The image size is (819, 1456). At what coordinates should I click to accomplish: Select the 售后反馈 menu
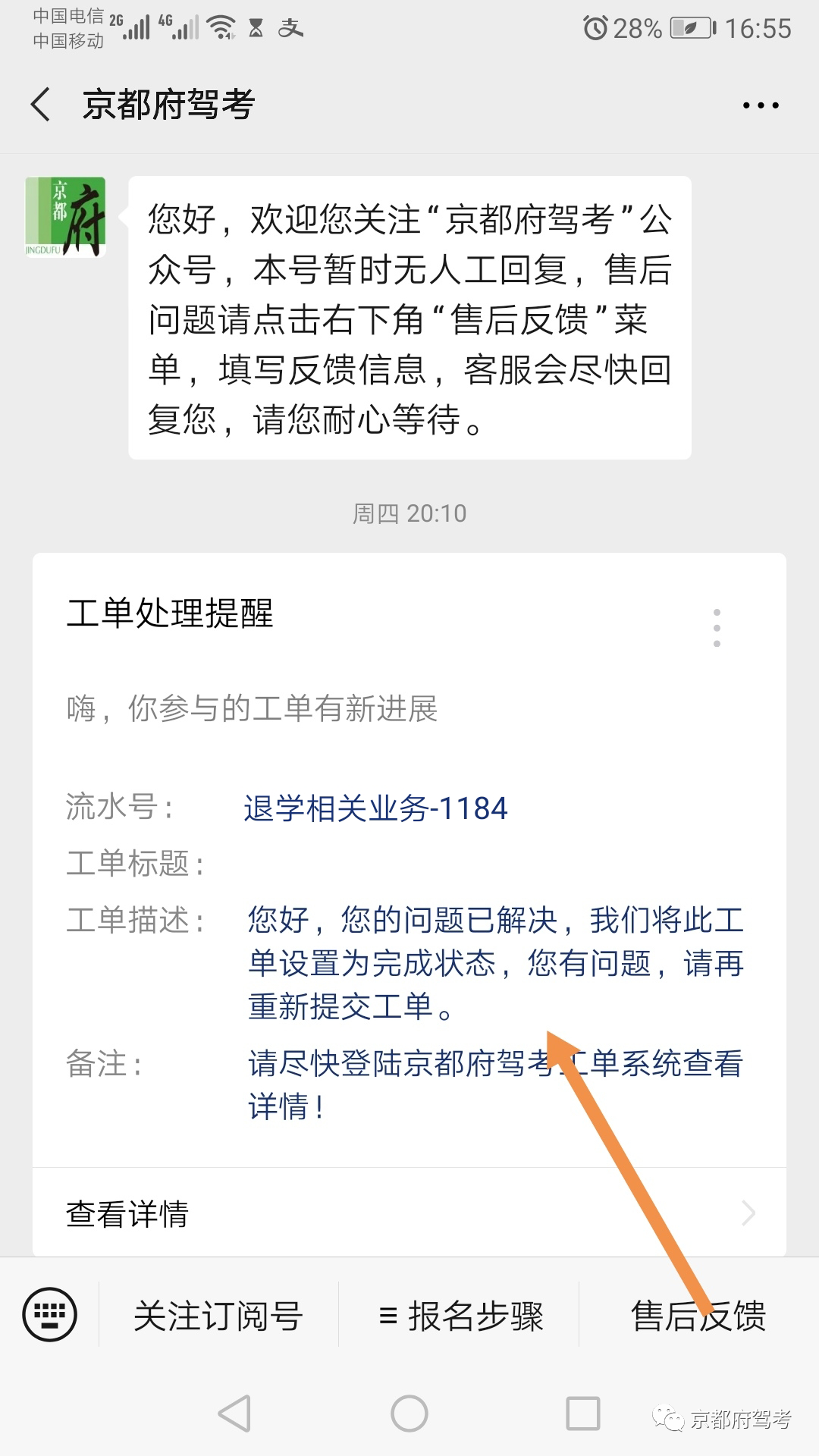[x=698, y=1316]
